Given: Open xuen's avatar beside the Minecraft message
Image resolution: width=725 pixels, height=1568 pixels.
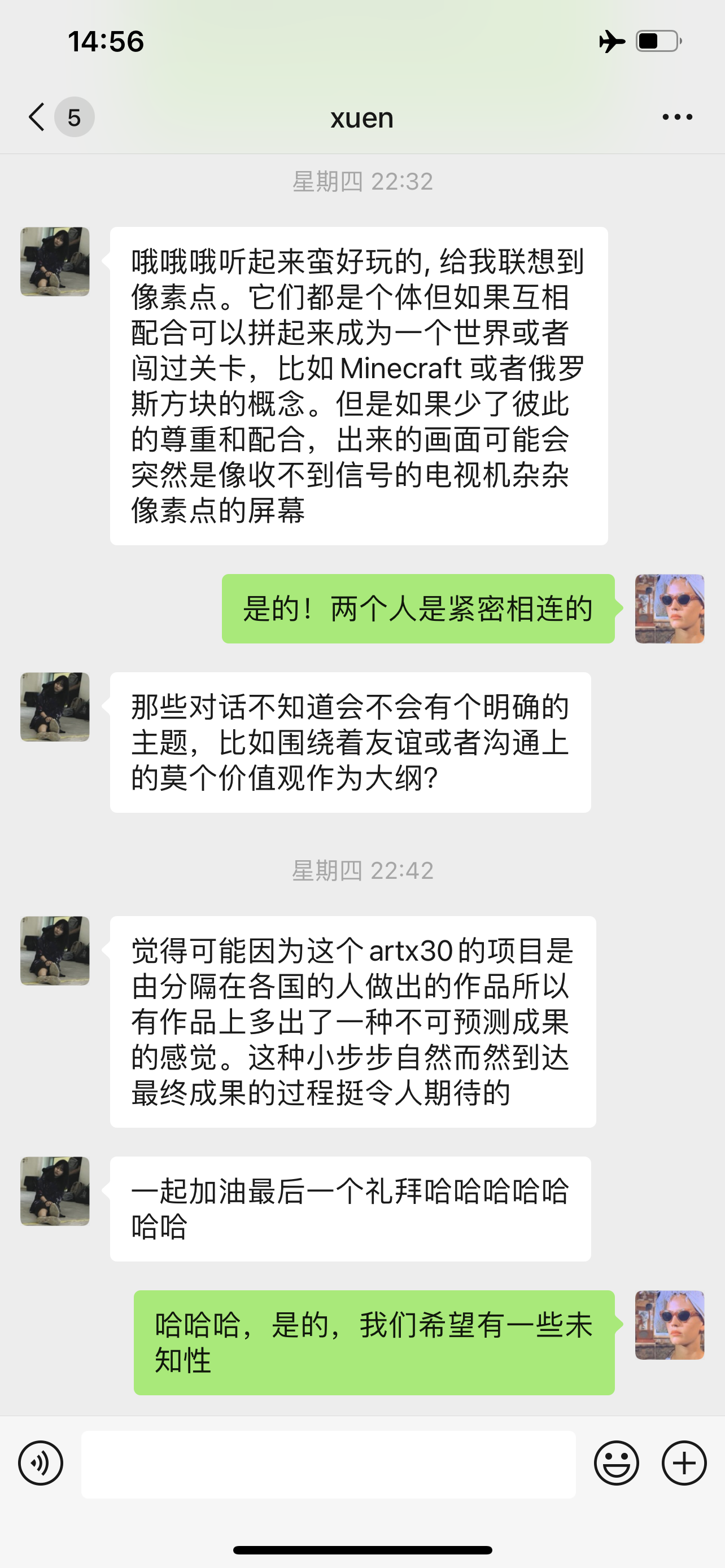Looking at the screenshot, I should [55, 262].
